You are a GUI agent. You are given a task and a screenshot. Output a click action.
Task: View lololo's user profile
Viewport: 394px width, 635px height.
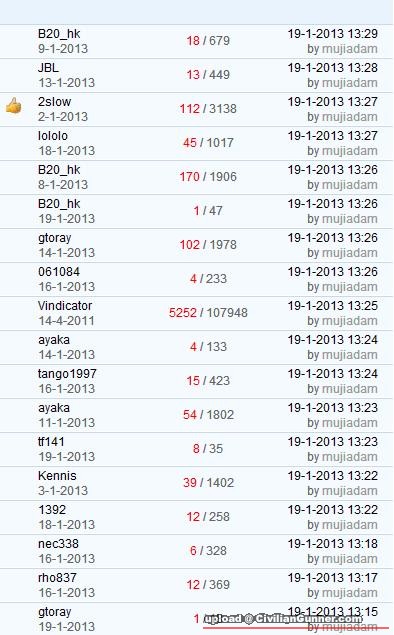(53, 136)
